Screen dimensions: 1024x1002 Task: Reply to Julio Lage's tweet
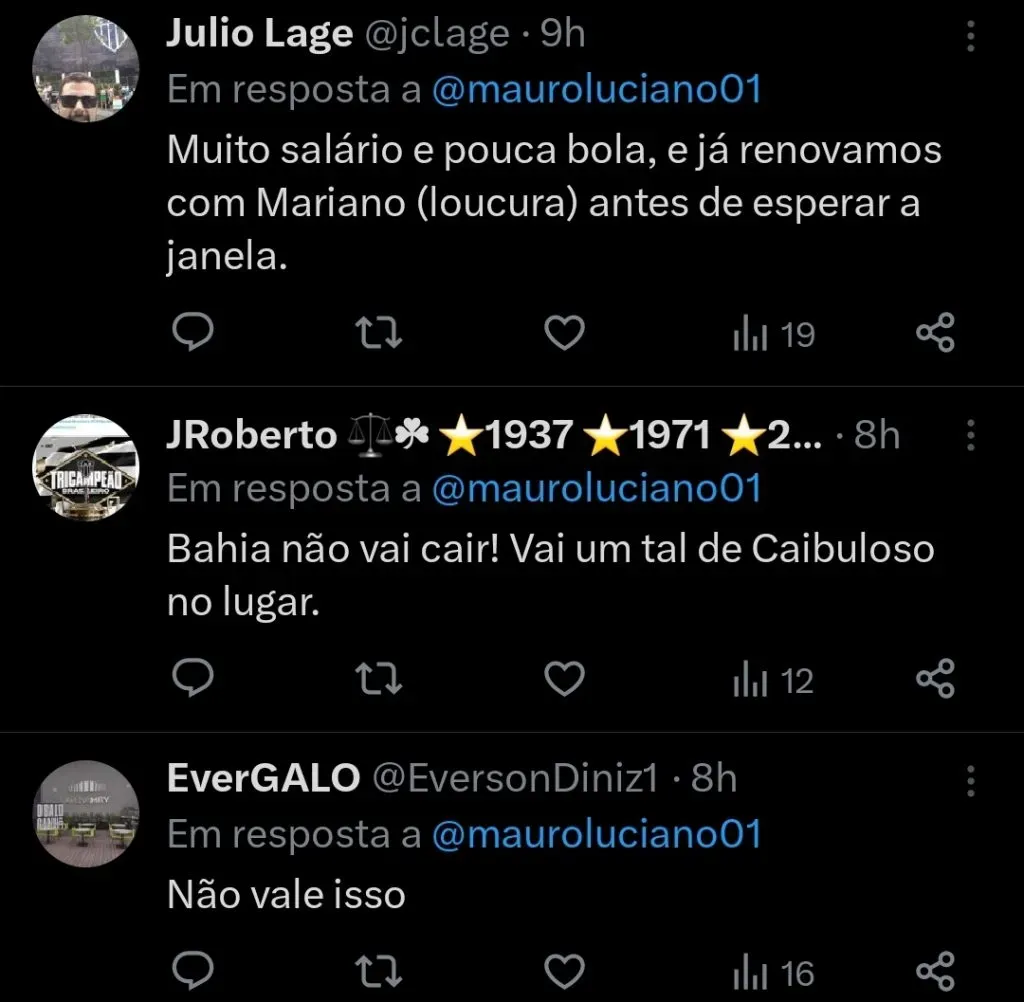(189, 334)
